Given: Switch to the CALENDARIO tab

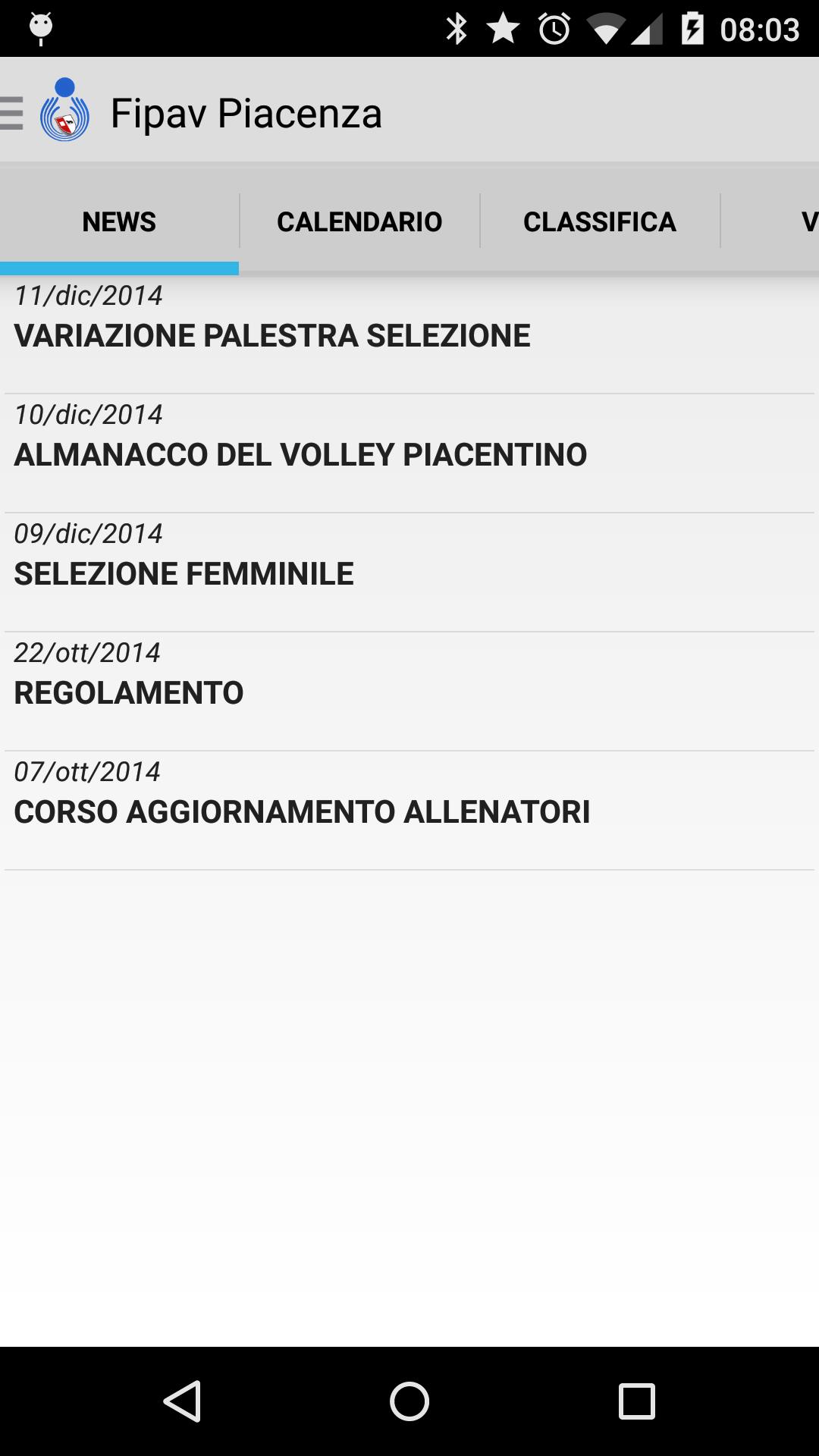Looking at the screenshot, I should coord(359,220).
